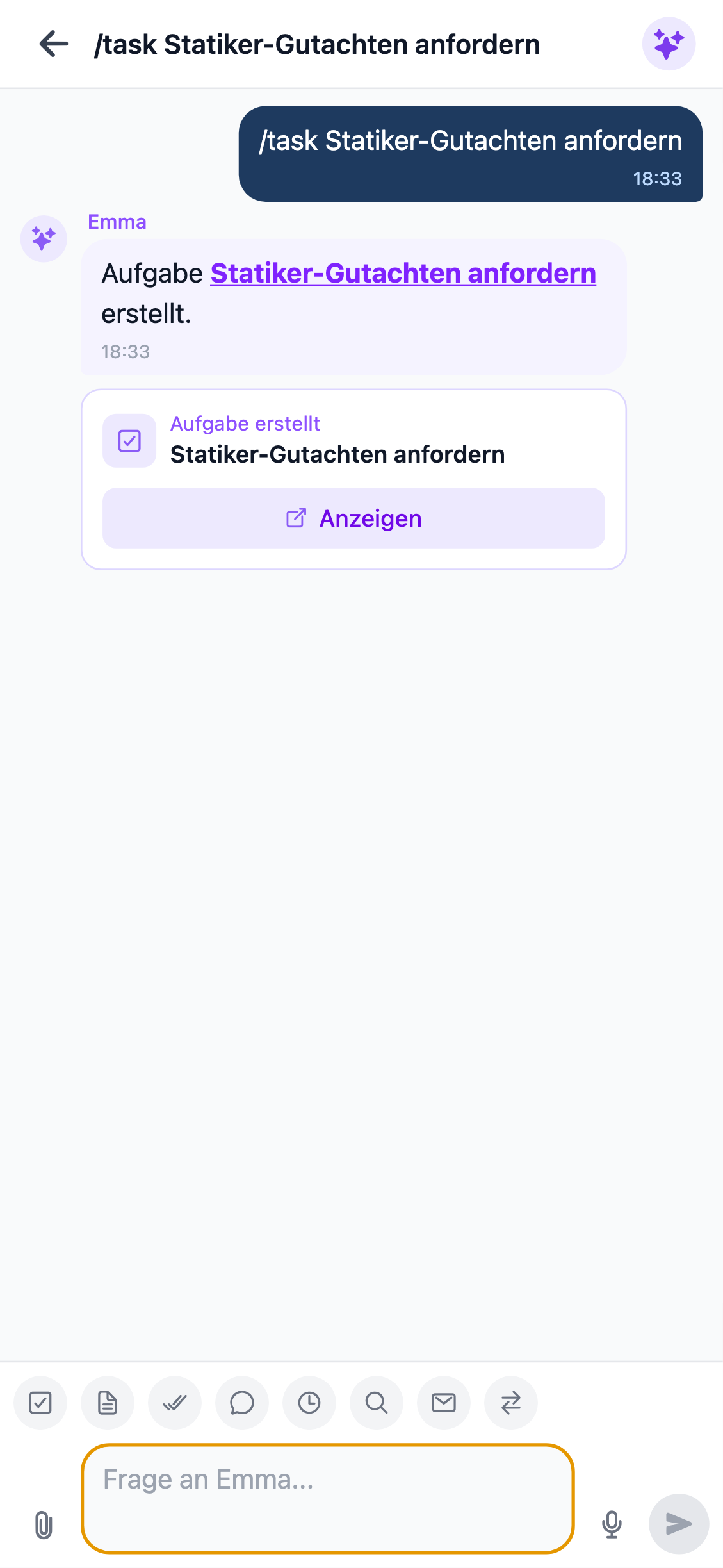The height and width of the screenshot is (1568, 723).
Task: Tap the double-checkmark shortcut icon
Action: [175, 1403]
